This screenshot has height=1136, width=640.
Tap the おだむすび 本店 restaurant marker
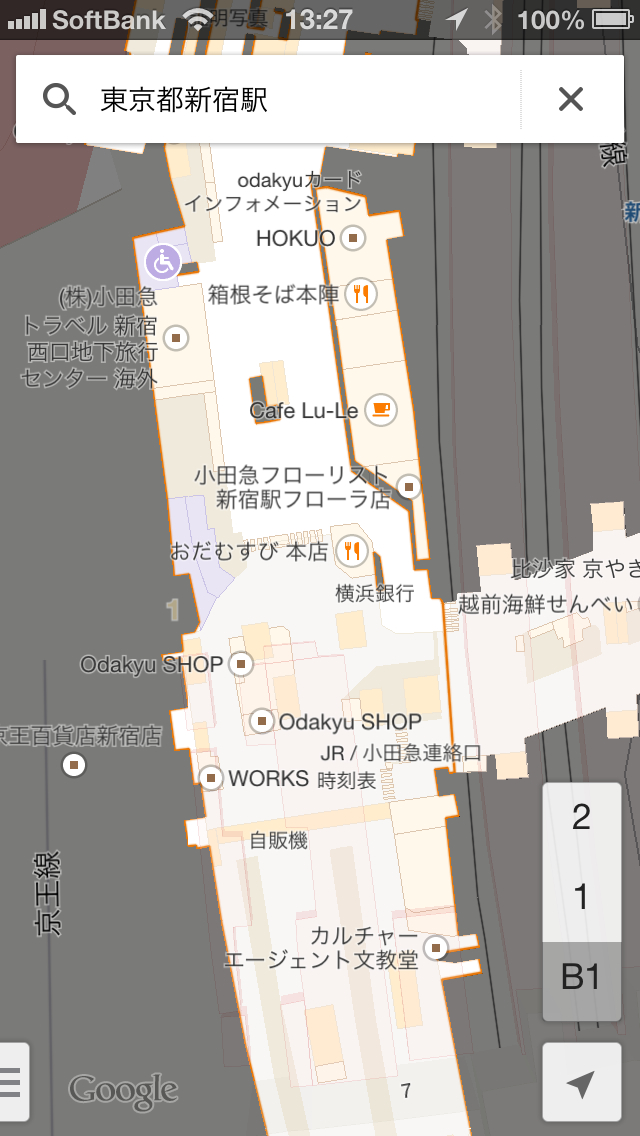(x=352, y=552)
